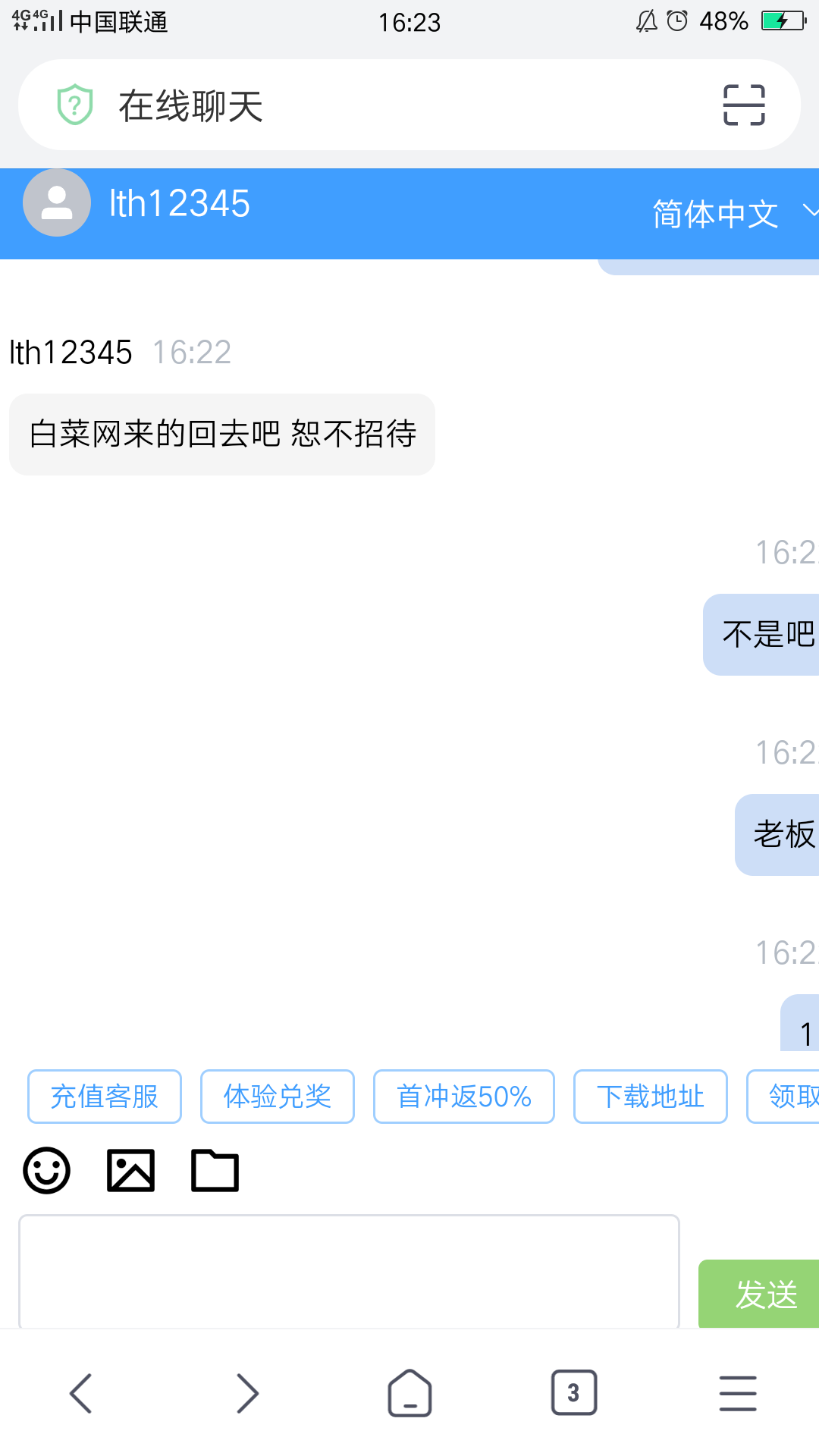Screen dimensions: 819x1456
Task: Select the 充值客服 quick reply chip
Action: 105,1097
